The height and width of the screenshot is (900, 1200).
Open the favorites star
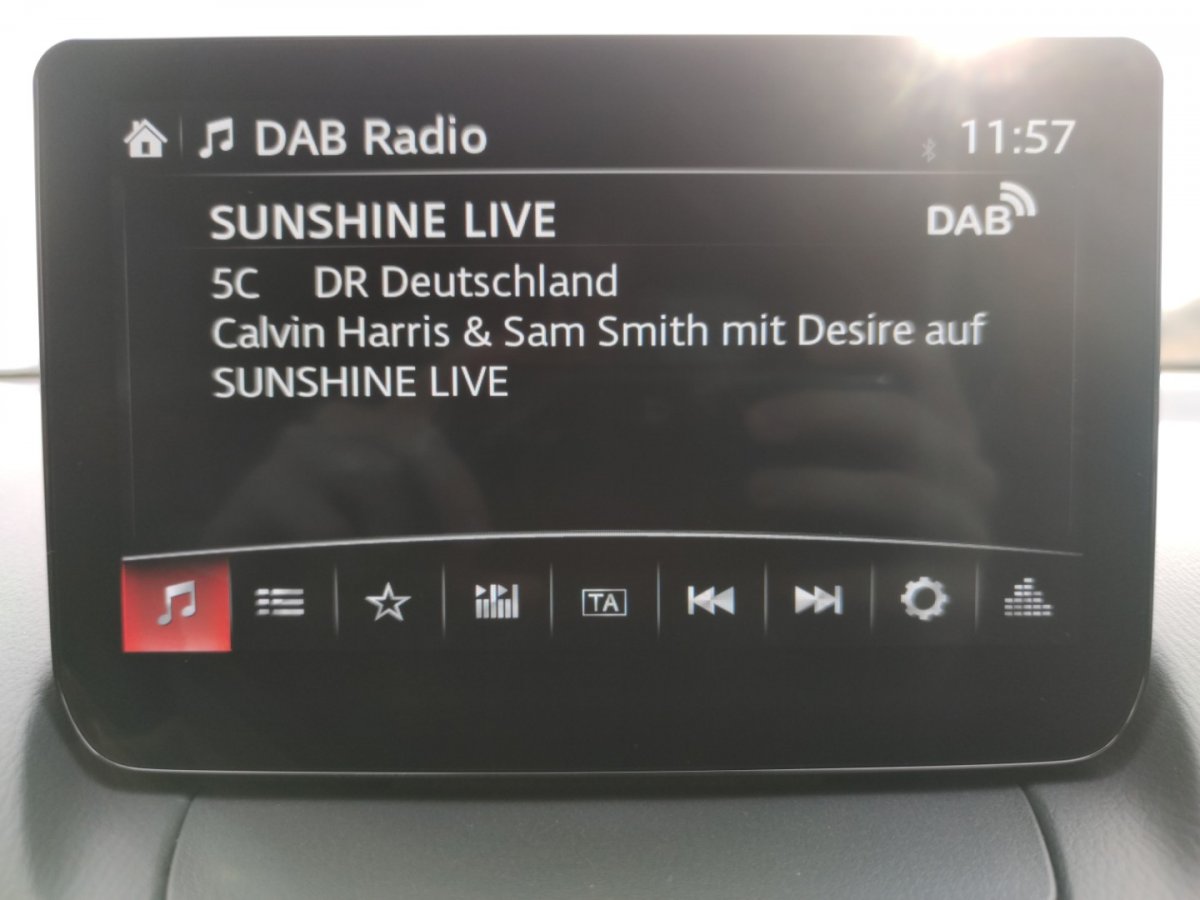[x=388, y=603]
